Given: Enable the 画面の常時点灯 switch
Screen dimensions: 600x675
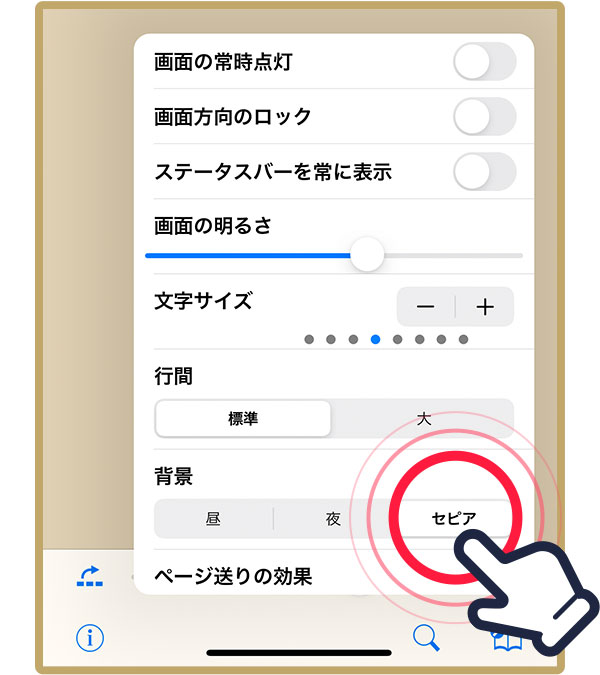Looking at the screenshot, I should click(x=485, y=62).
